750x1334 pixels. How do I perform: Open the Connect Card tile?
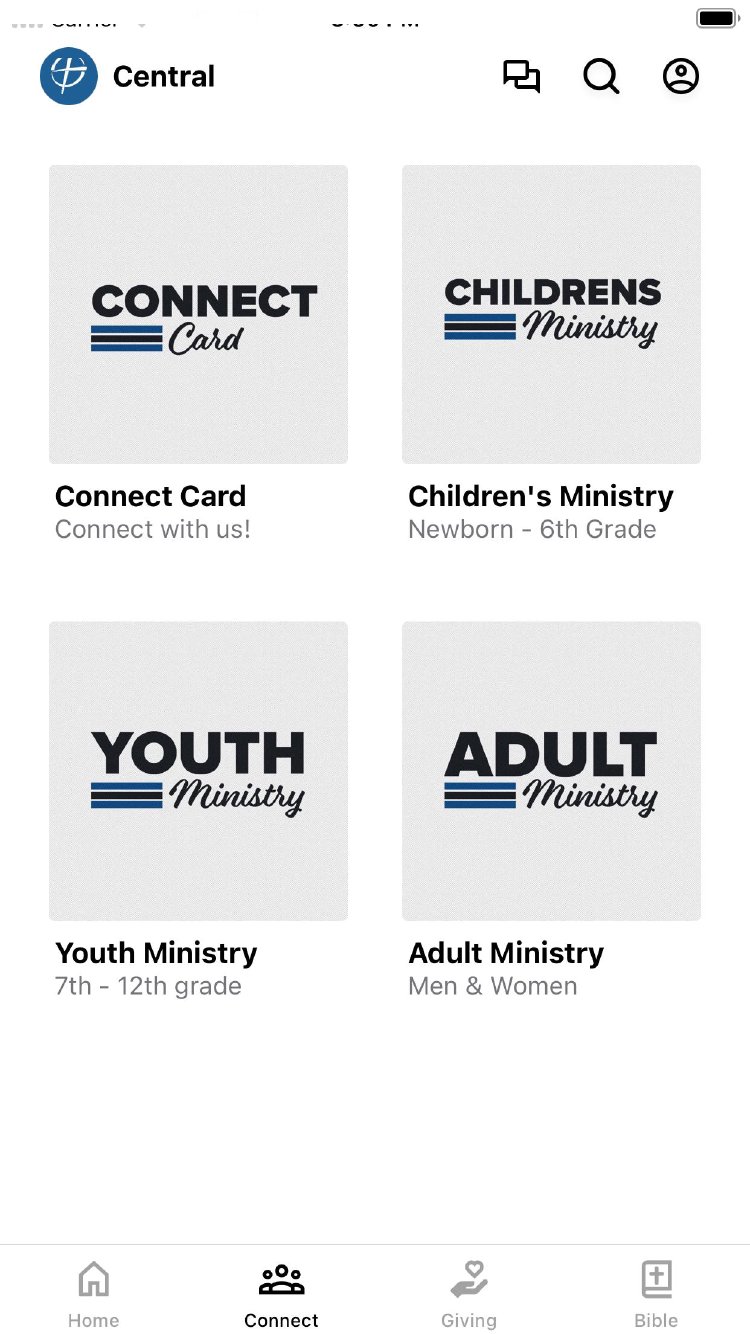[x=198, y=314]
